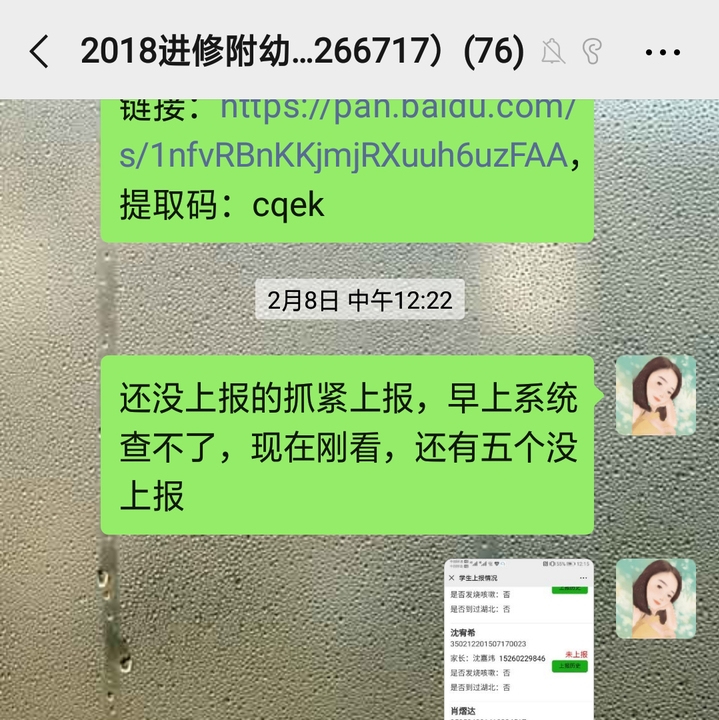This screenshot has height=720, width=719.
Task: Open the student report screenshot image
Action: 518,638
